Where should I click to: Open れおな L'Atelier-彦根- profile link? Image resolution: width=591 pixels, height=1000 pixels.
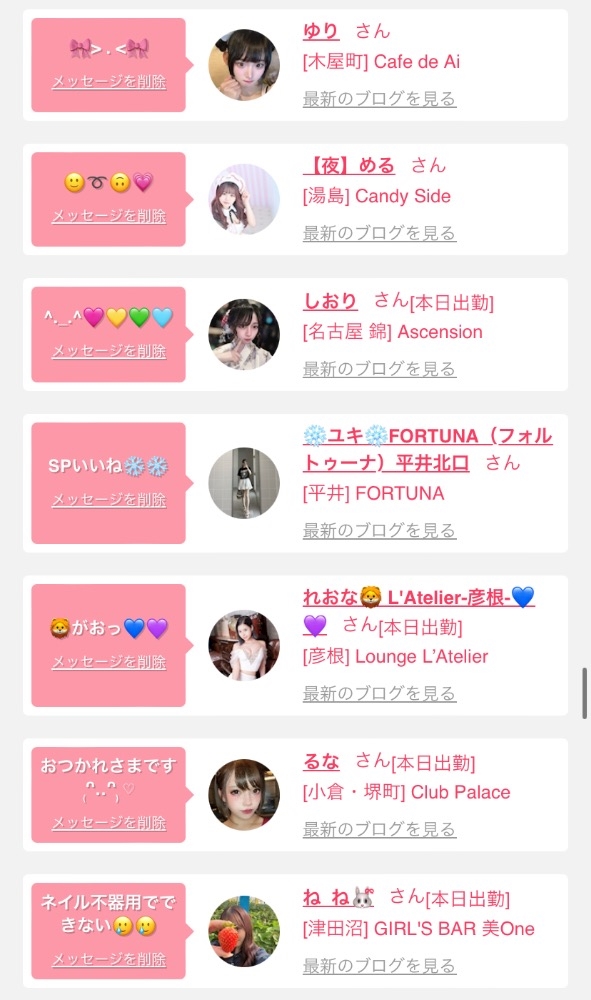(x=419, y=611)
